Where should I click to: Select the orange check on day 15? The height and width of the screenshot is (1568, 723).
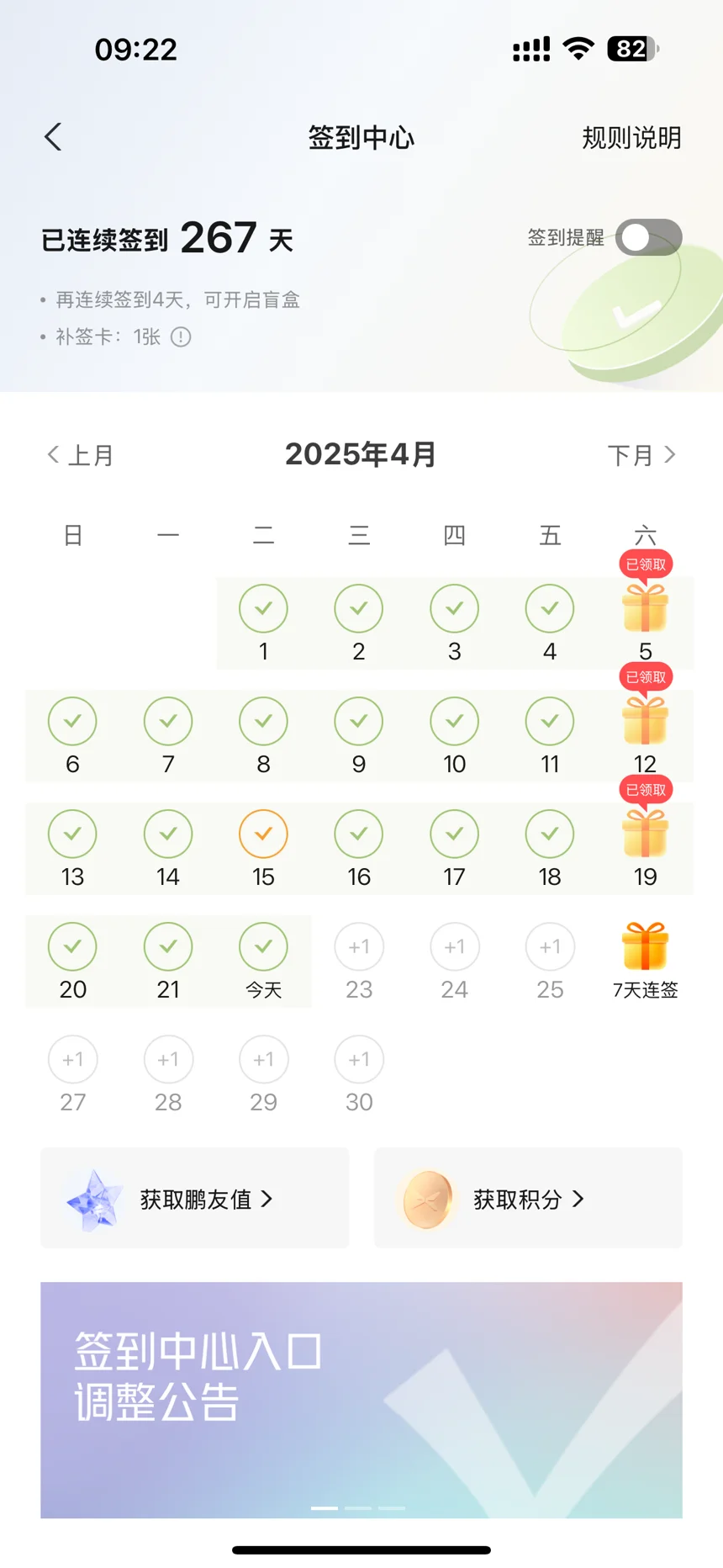click(263, 834)
